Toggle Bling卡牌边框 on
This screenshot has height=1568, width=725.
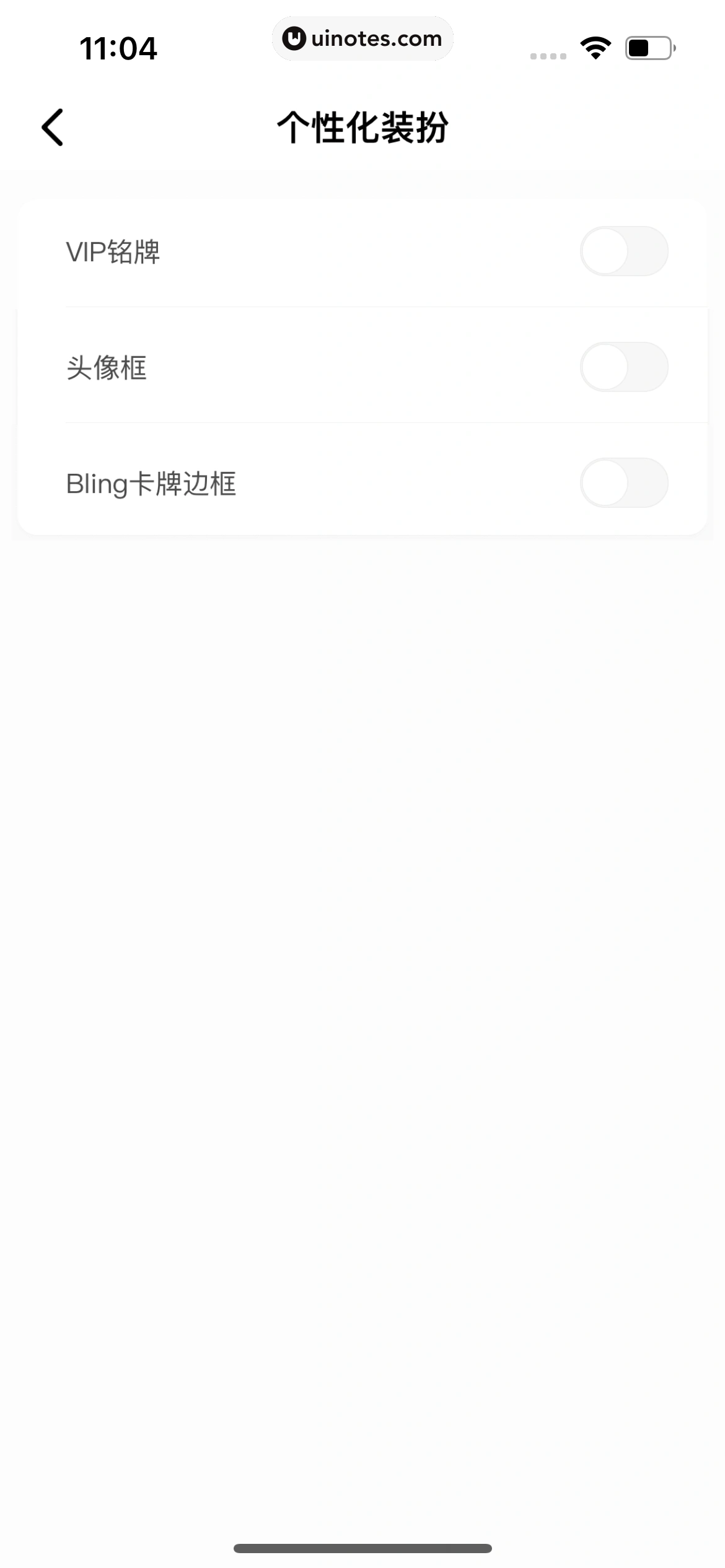[623, 483]
